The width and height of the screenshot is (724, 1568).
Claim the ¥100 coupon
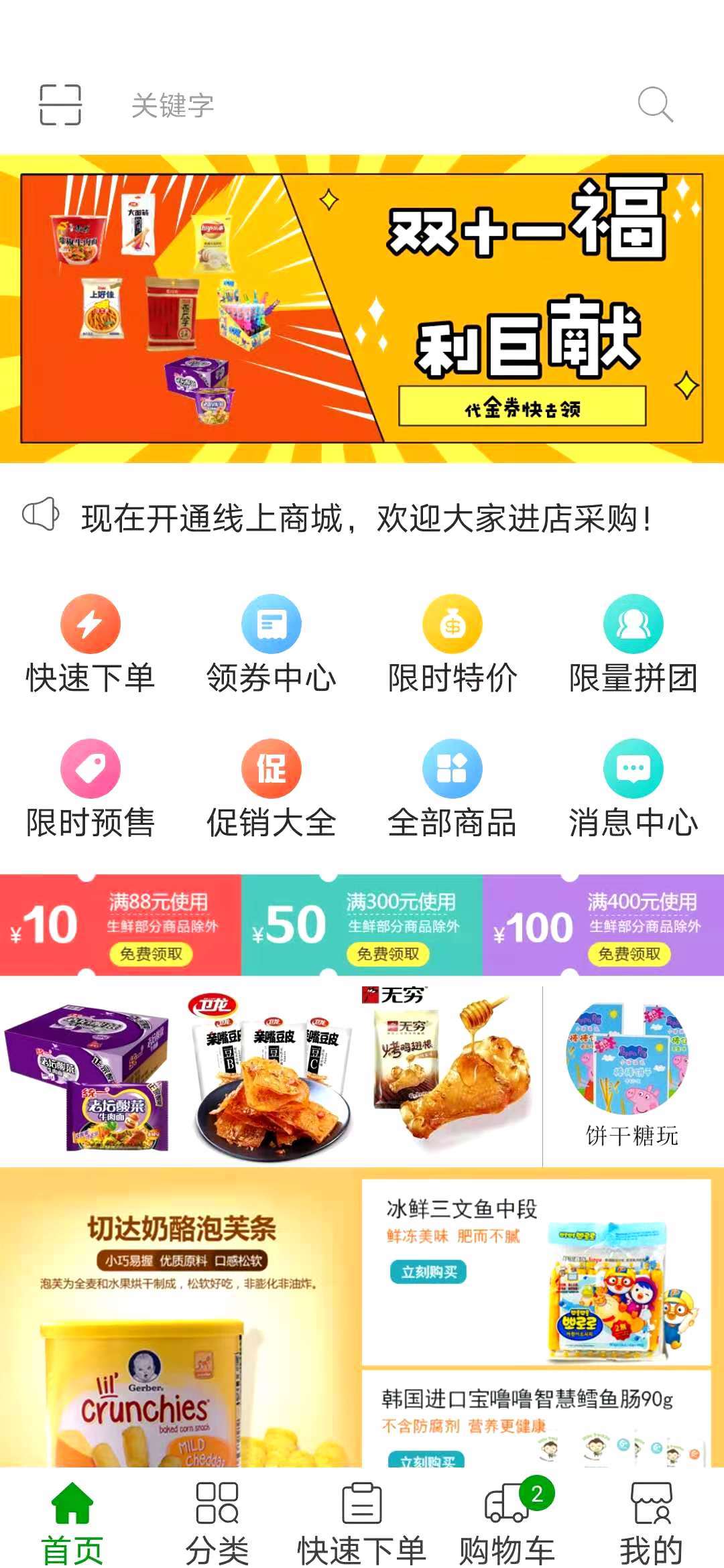click(x=629, y=954)
